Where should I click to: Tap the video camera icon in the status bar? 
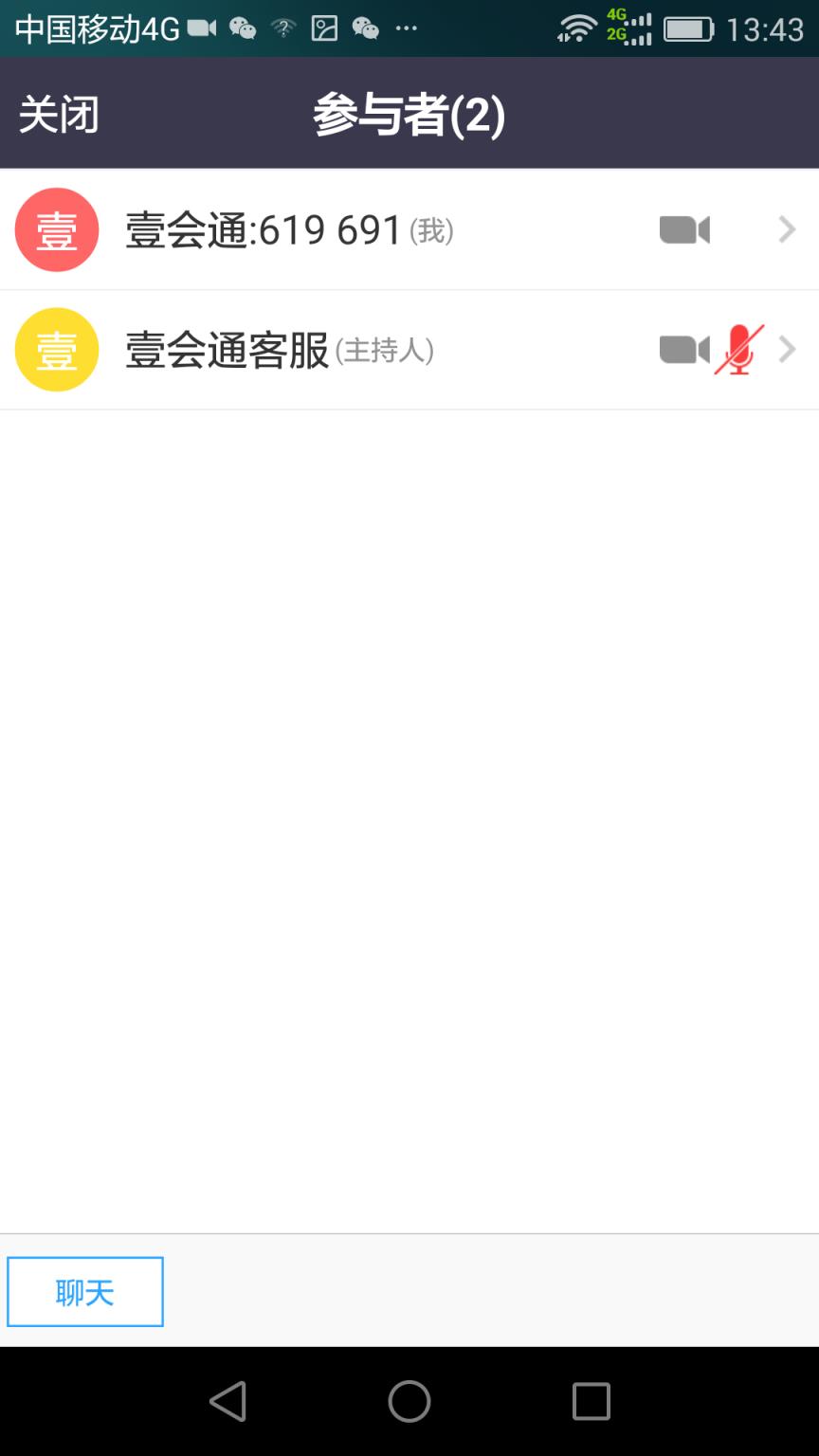tap(202, 28)
